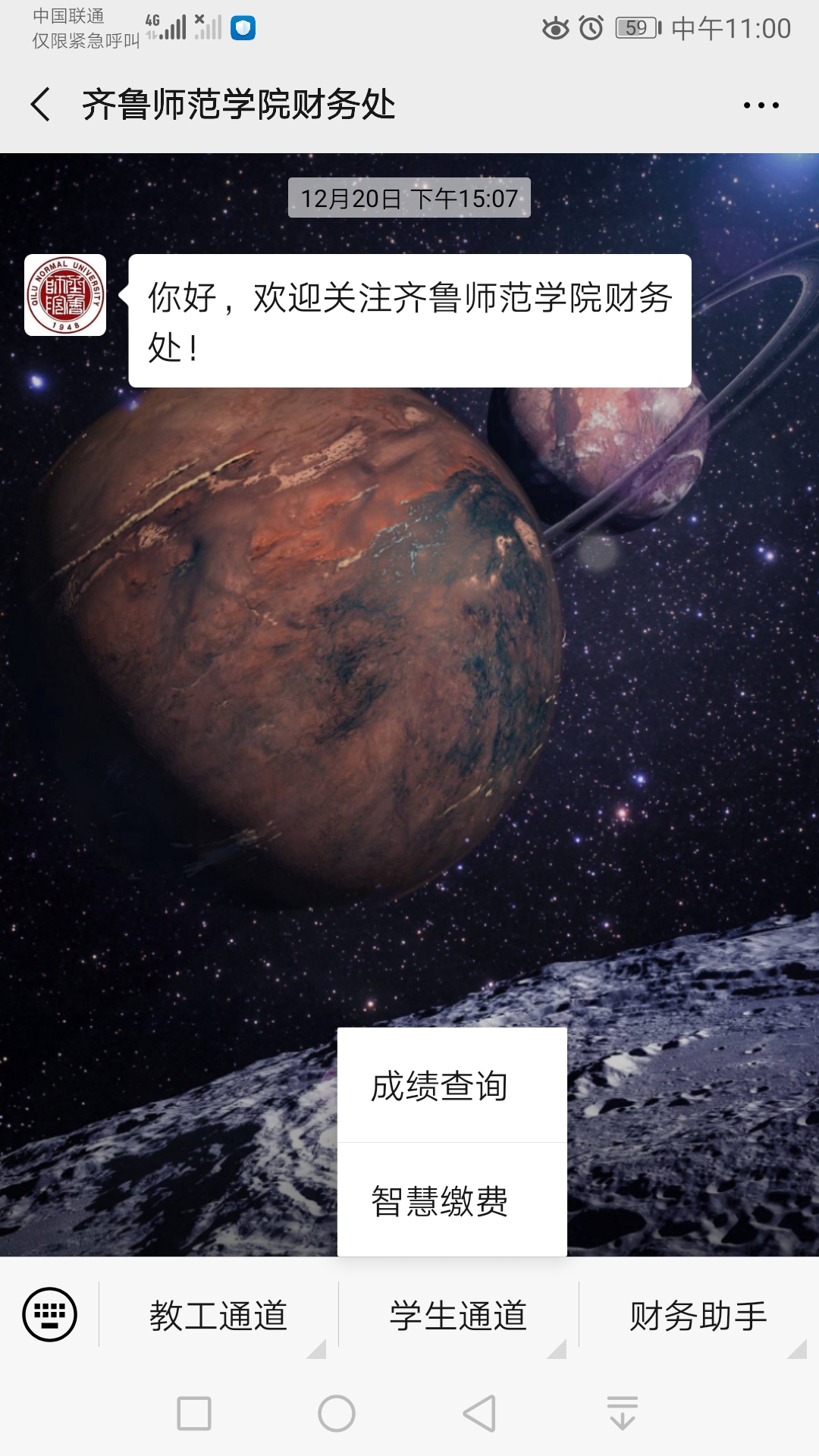Open the 教工通道 menu

pyautogui.click(x=218, y=1316)
